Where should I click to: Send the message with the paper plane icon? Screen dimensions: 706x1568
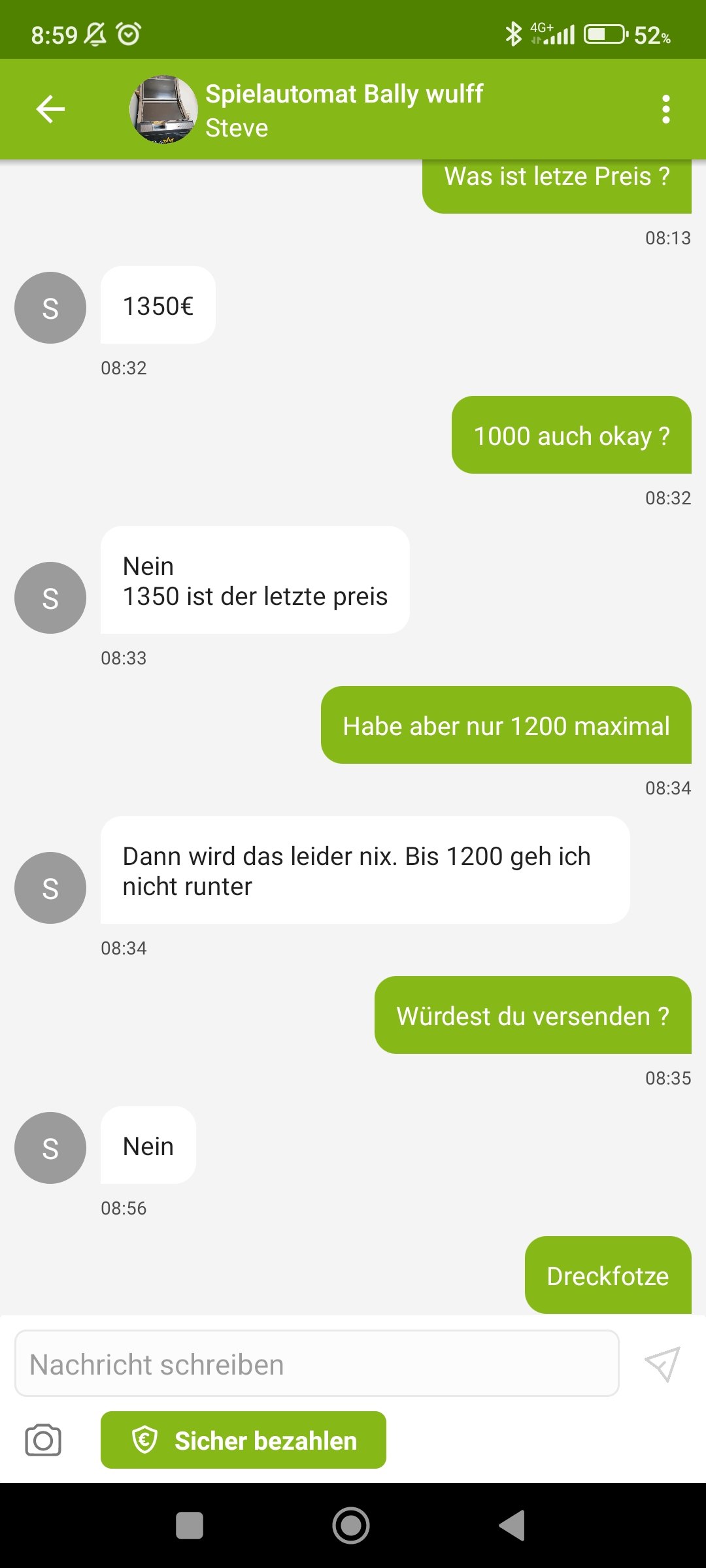point(662,1364)
